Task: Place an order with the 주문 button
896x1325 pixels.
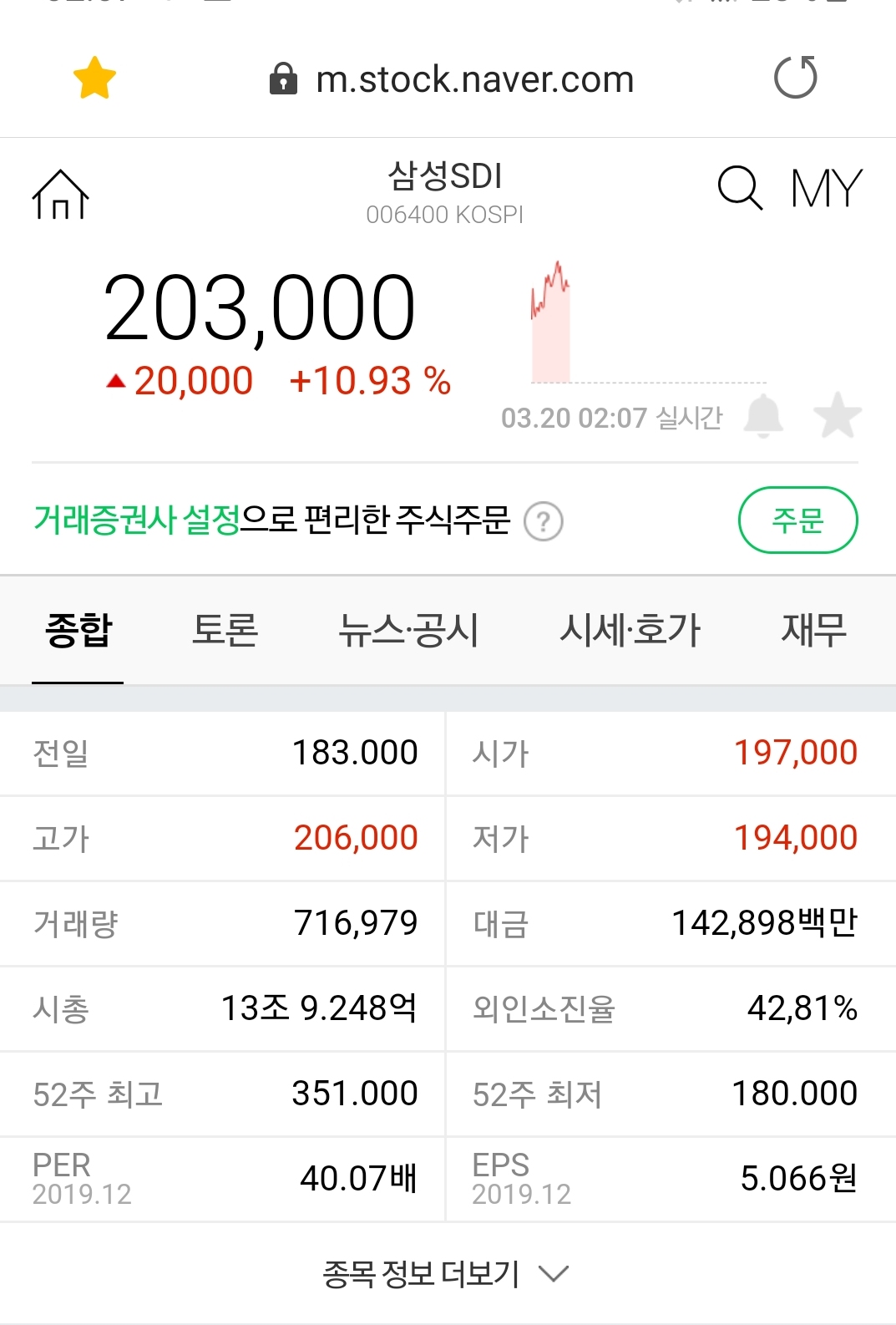Action: [x=797, y=520]
